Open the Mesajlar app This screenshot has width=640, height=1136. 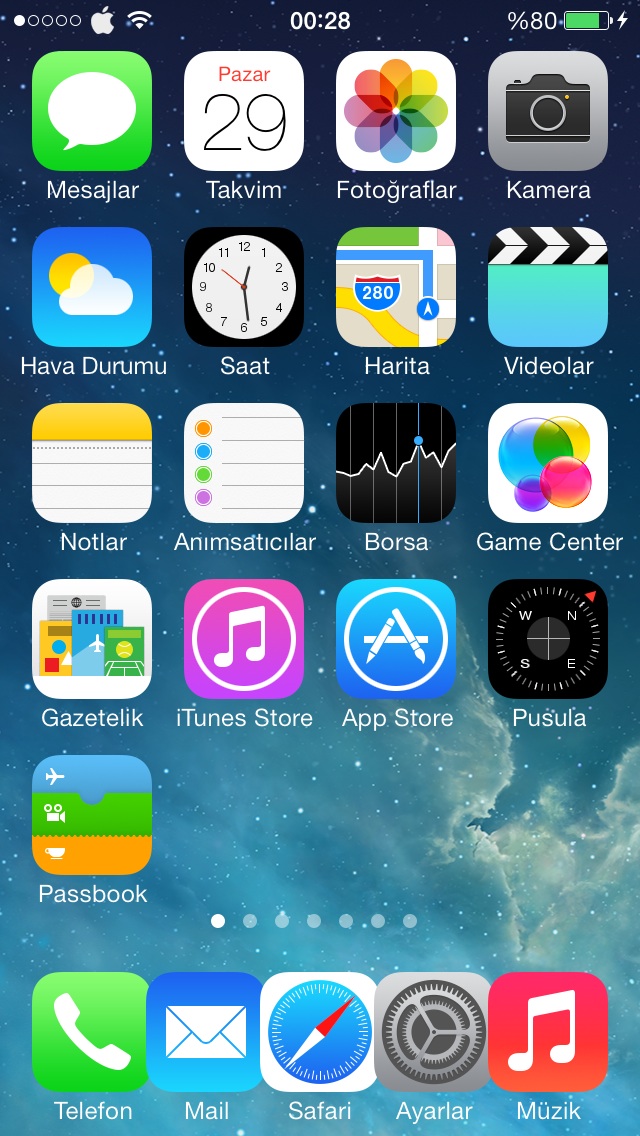click(92, 111)
